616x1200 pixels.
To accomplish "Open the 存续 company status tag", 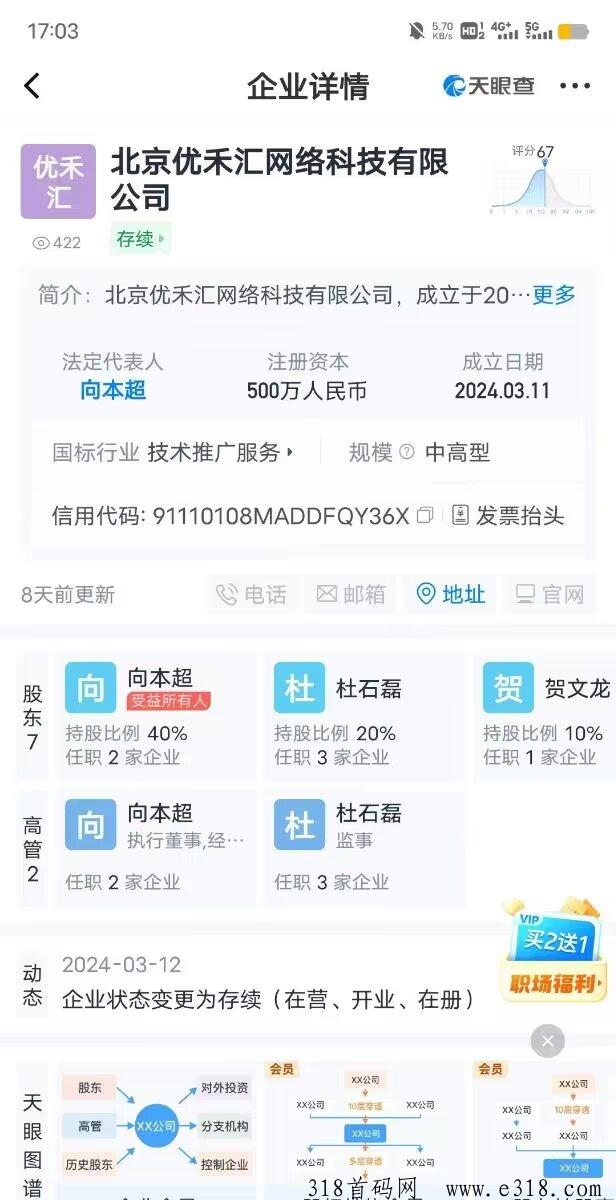I will 140,239.
